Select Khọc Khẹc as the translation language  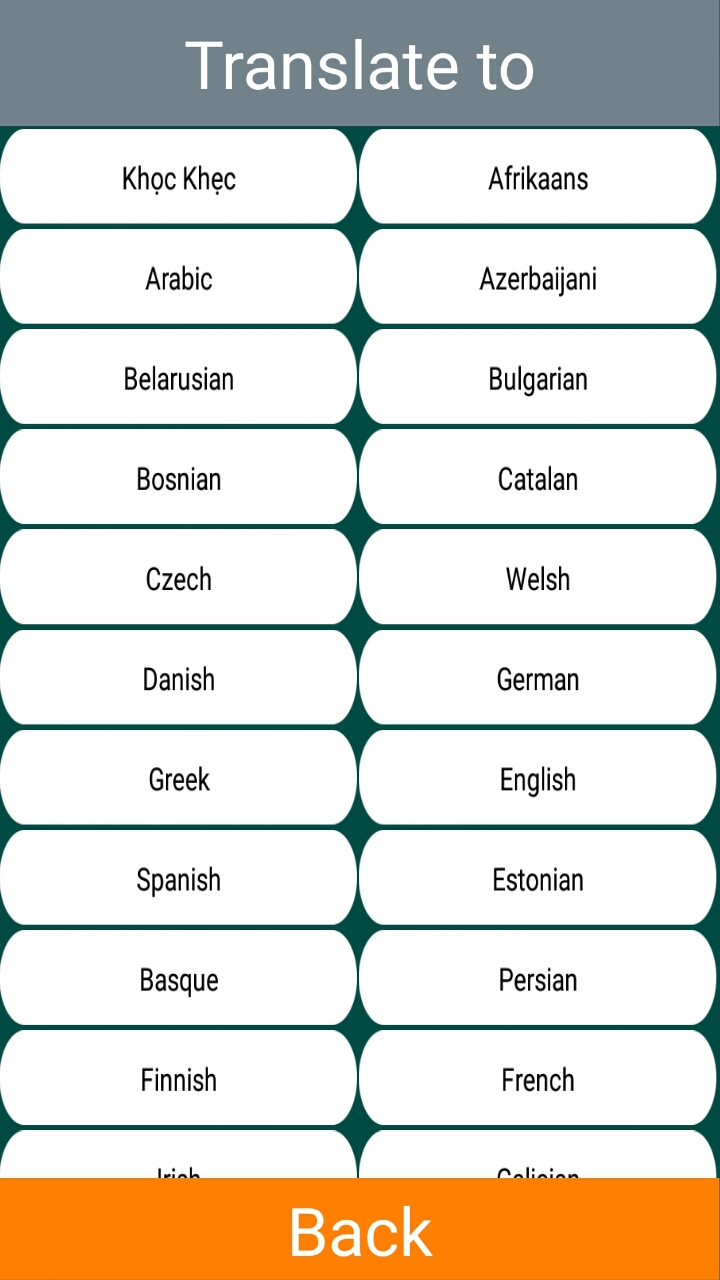point(179,178)
